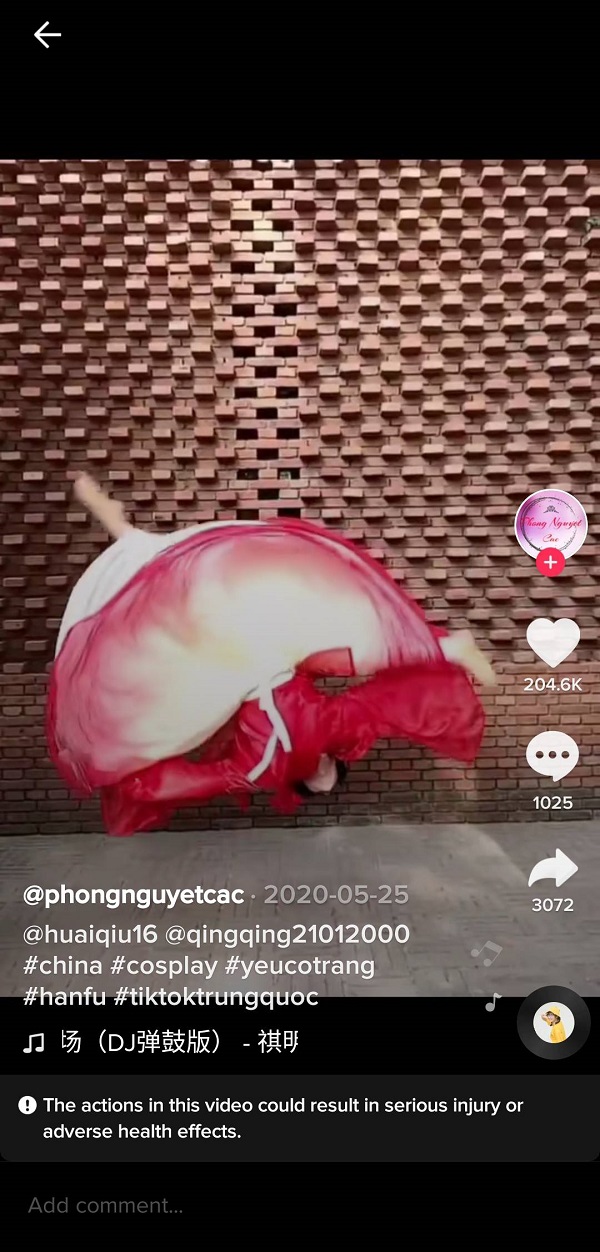
Task: Open the #china hashtag
Action: [x=62, y=965]
